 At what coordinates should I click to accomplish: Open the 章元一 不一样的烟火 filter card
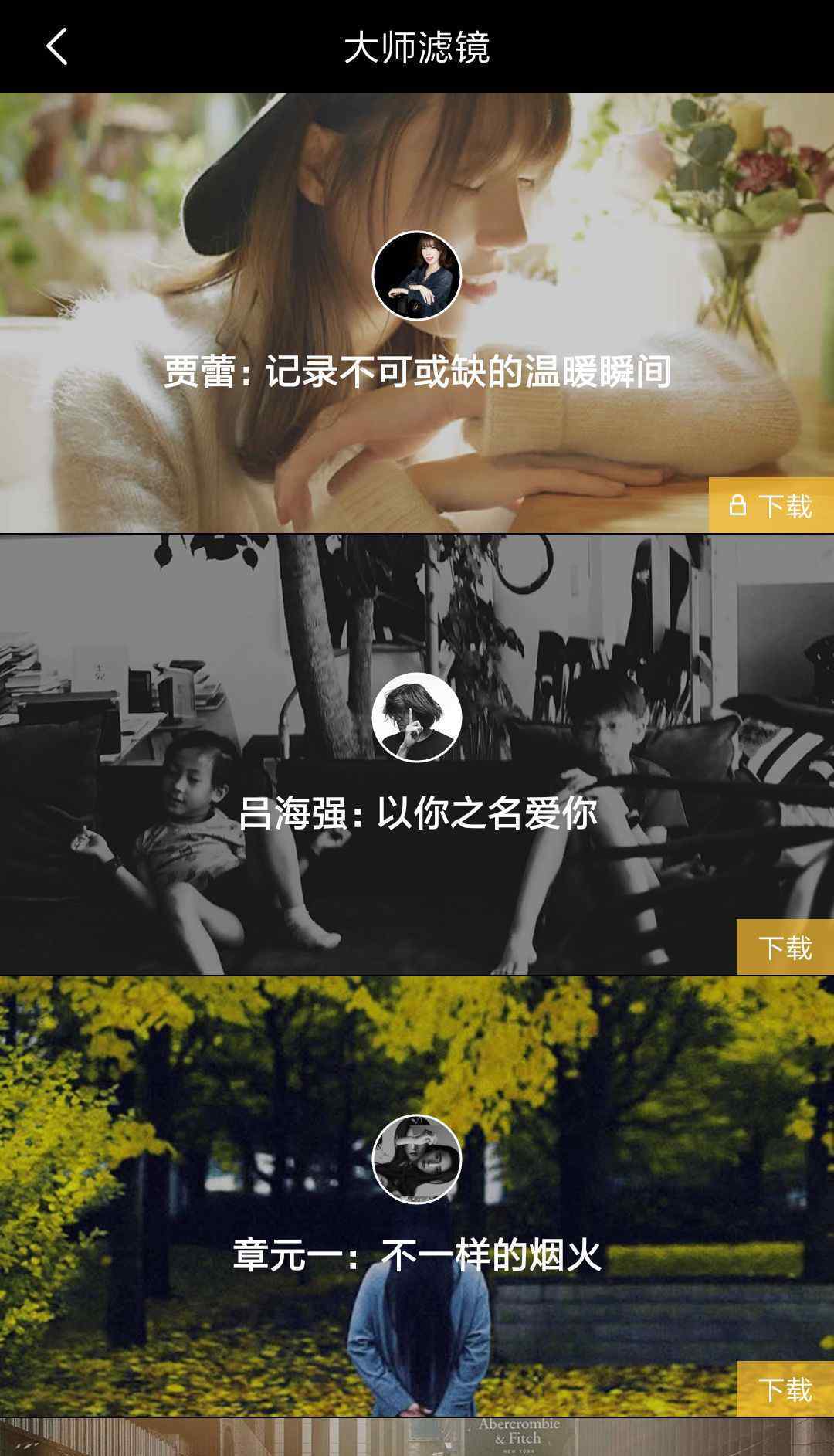tap(417, 1196)
